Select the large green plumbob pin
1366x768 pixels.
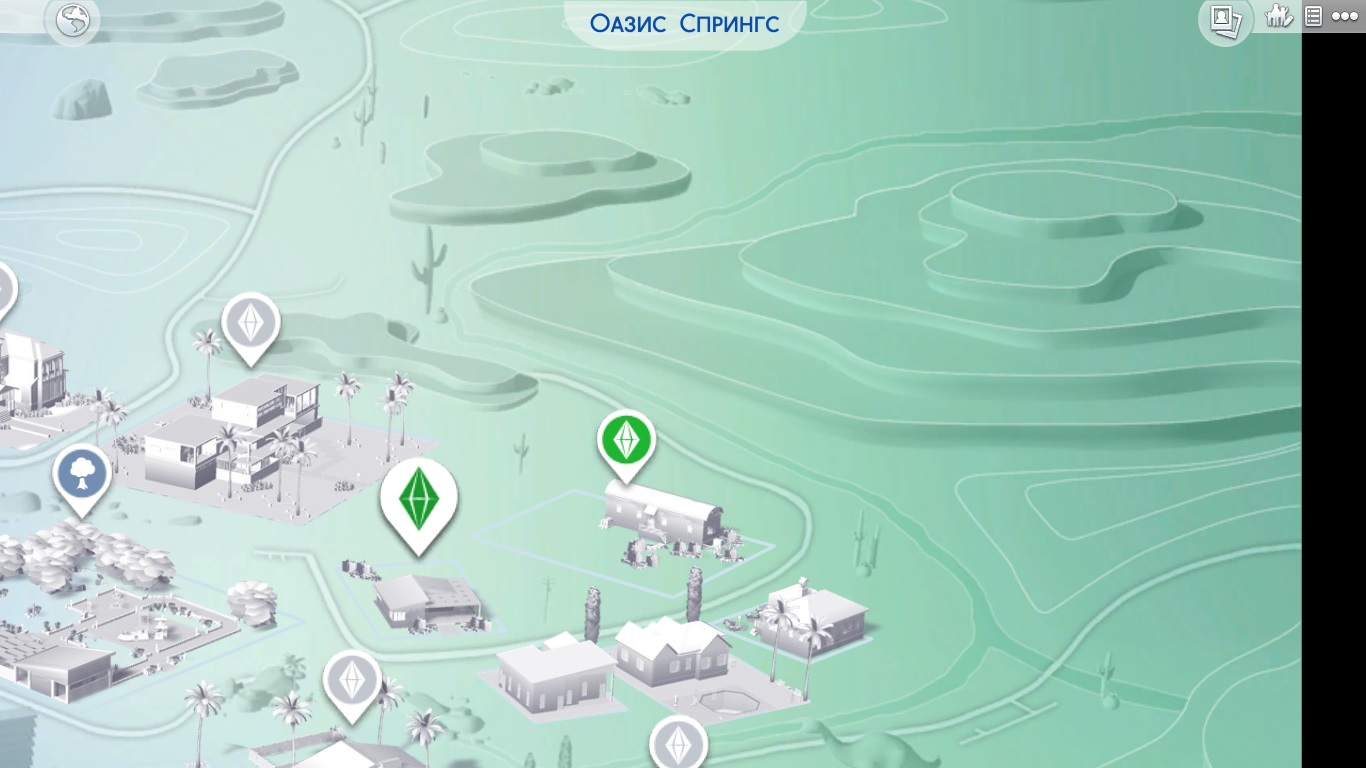[418, 499]
